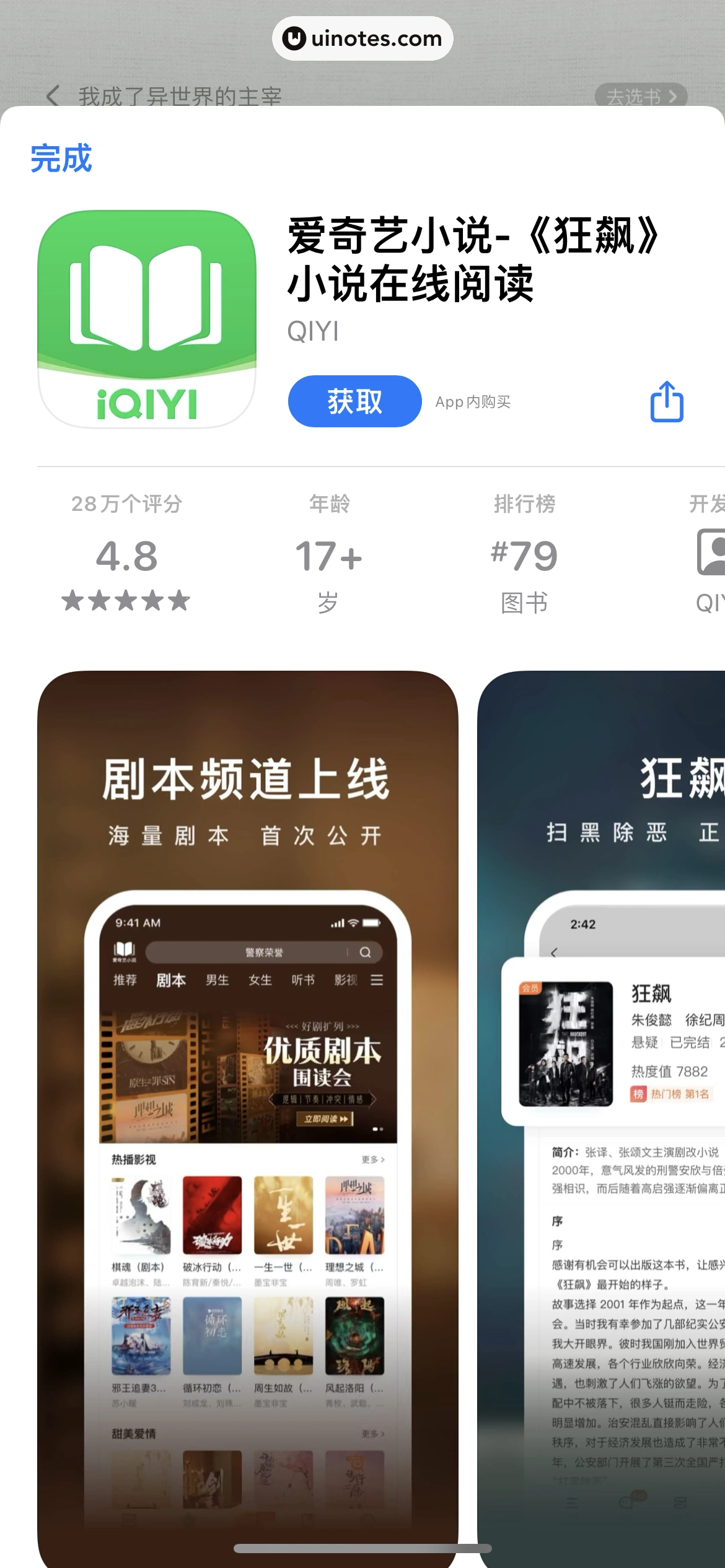Viewport: 725px width, 1568px height.
Task: Click the UINOTES.COM logo badge
Action: click(x=362, y=38)
